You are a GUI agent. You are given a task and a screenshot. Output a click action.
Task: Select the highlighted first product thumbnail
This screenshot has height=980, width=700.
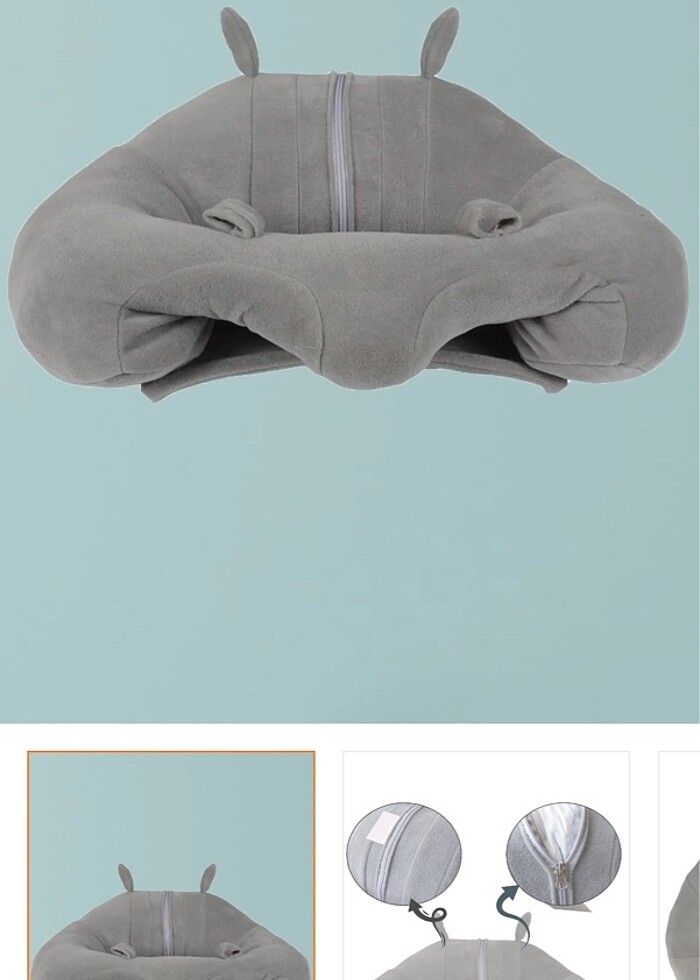(171, 866)
